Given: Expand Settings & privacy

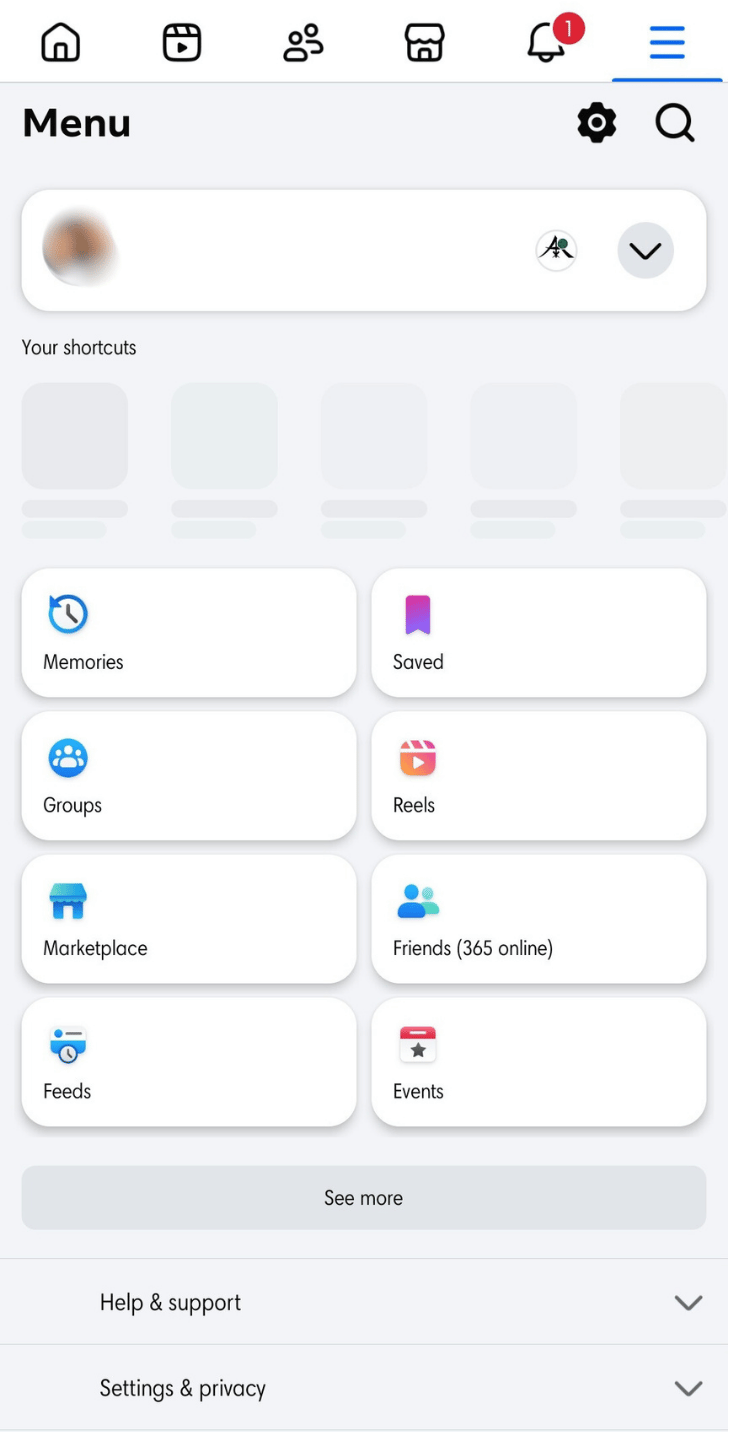Looking at the screenshot, I should click(x=364, y=1388).
